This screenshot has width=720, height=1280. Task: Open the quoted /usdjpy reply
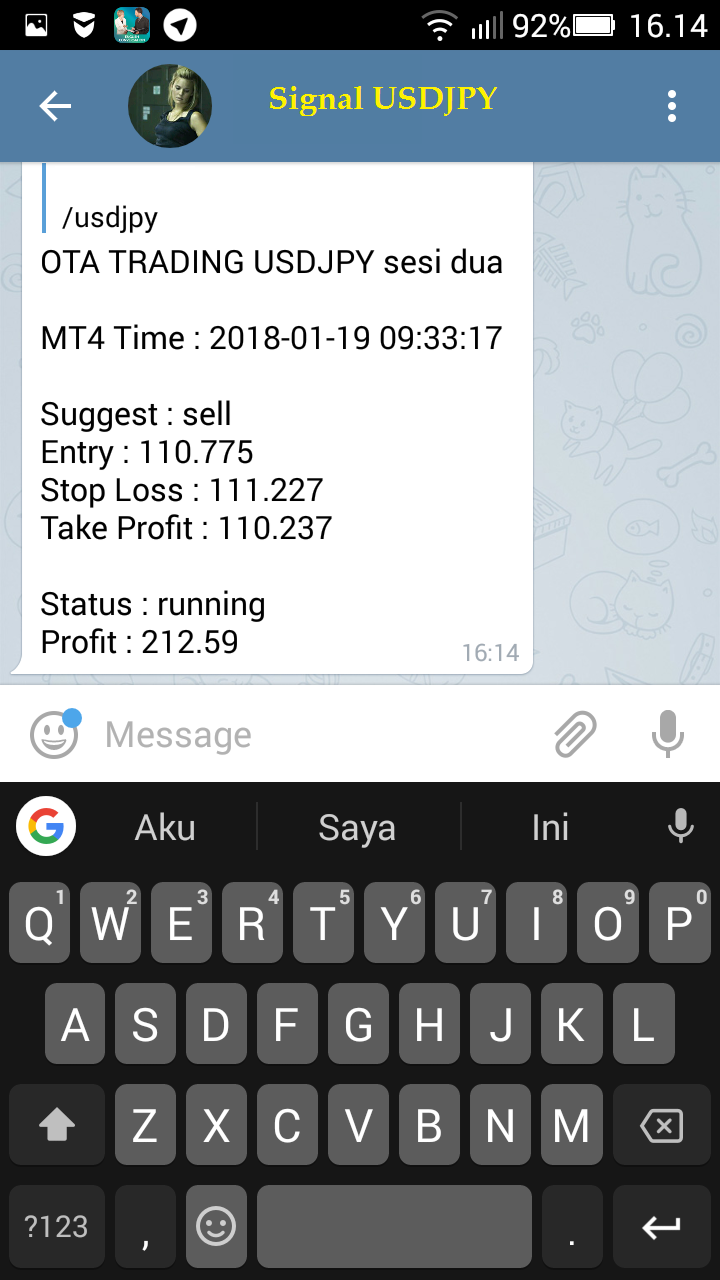110,216
